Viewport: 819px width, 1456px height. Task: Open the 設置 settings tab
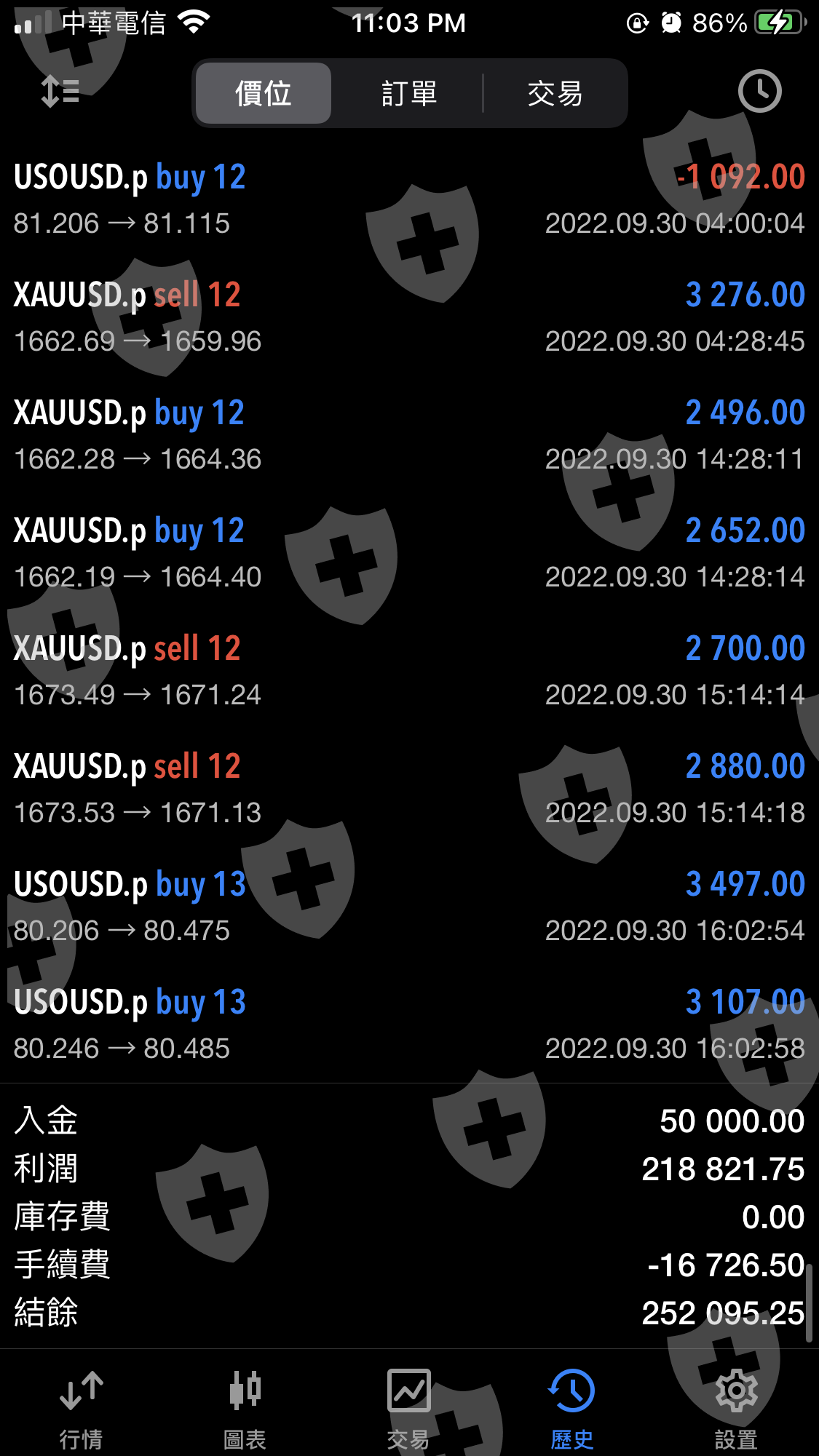(736, 1408)
